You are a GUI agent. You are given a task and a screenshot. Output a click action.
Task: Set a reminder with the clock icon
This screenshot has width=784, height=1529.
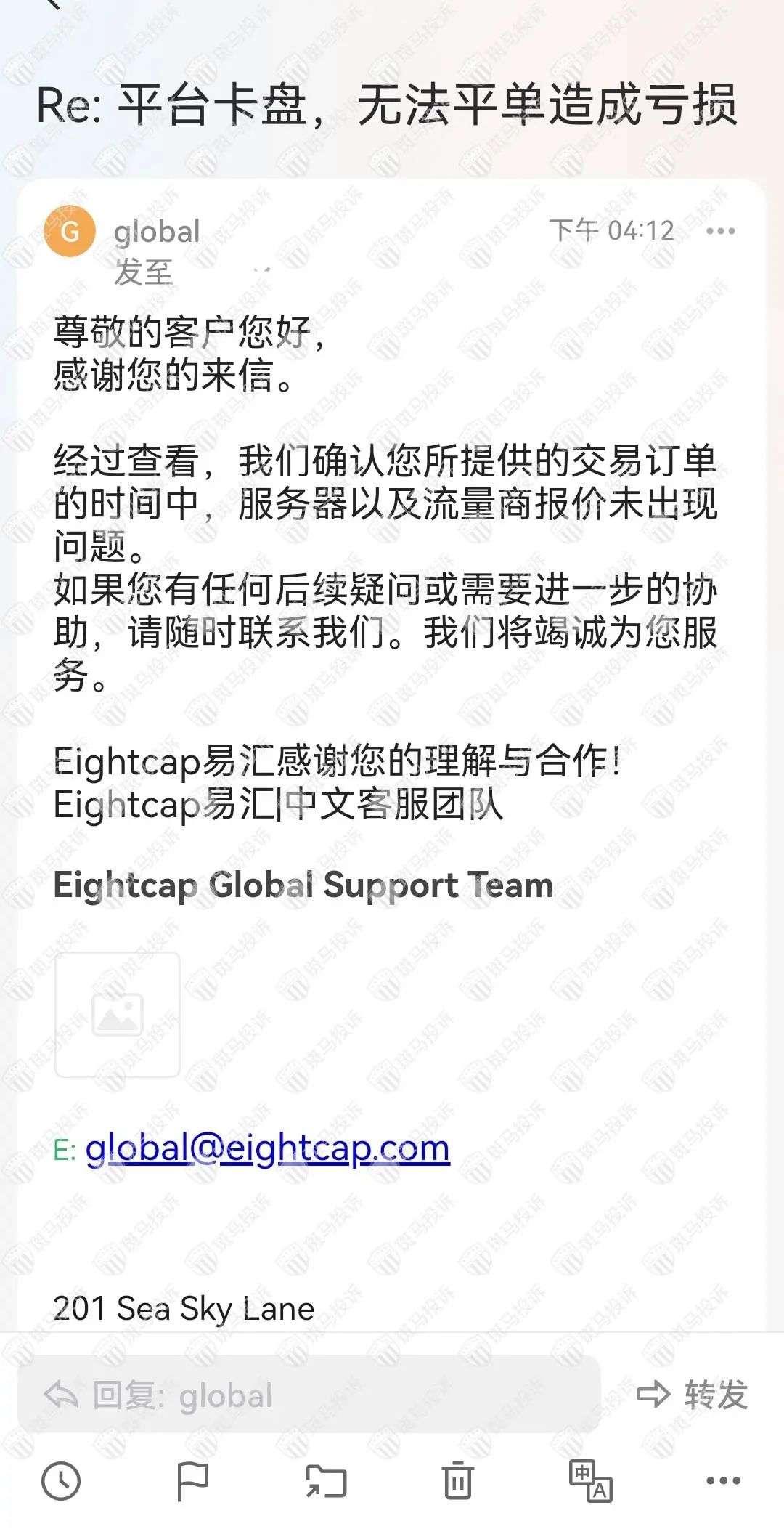(x=61, y=1480)
